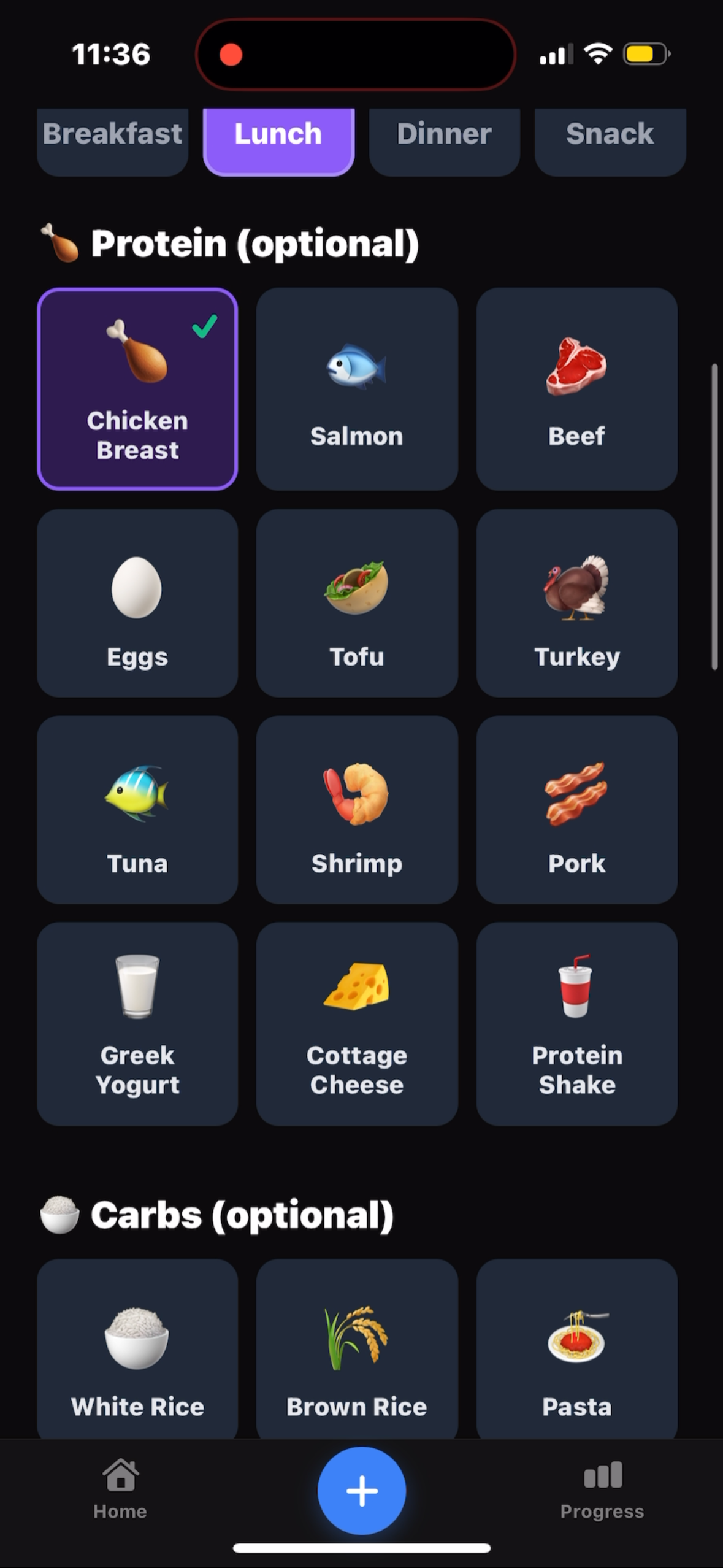Screen dimensions: 723x1568
Task: Add Eggs to the meal
Action: (x=137, y=603)
